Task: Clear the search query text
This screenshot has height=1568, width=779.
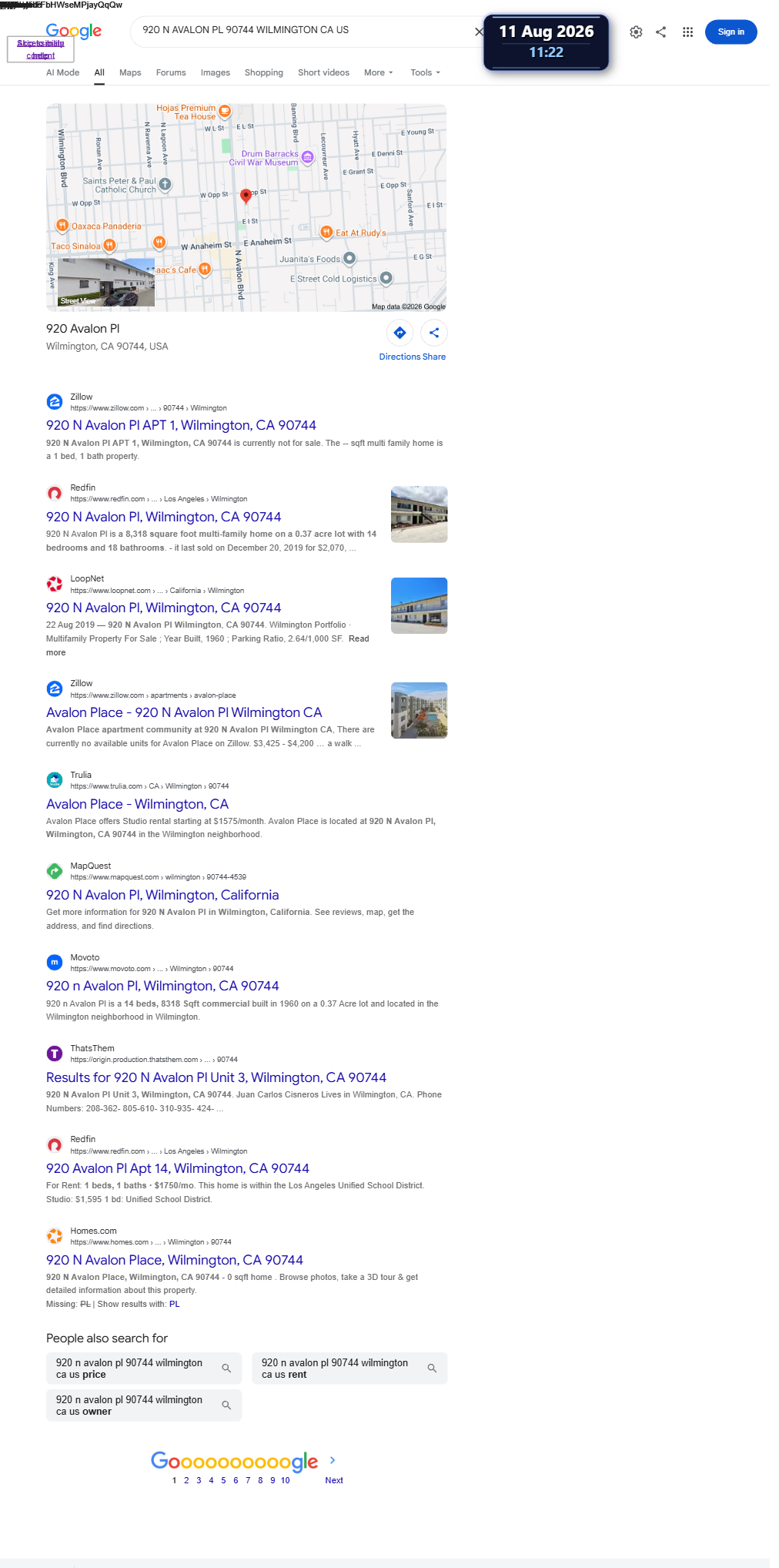Action: 479,32
